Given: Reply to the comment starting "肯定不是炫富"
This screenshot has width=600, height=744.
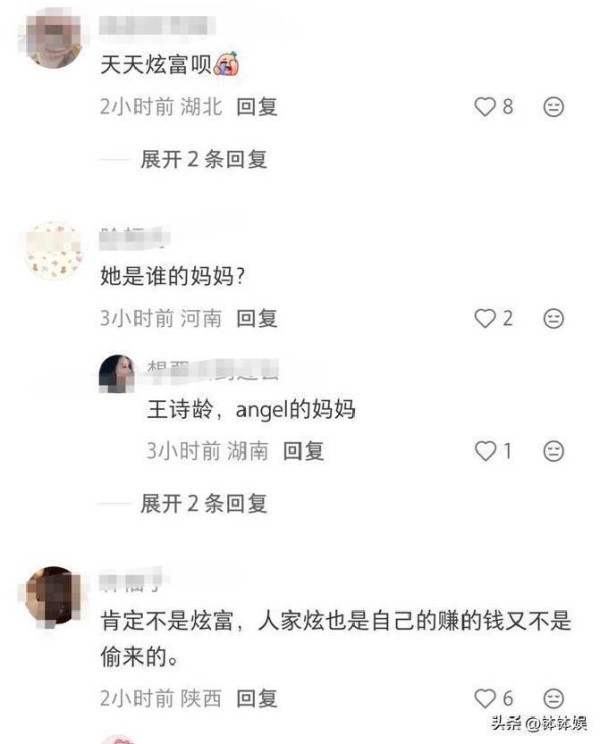Looking at the screenshot, I should coord(257,699).
